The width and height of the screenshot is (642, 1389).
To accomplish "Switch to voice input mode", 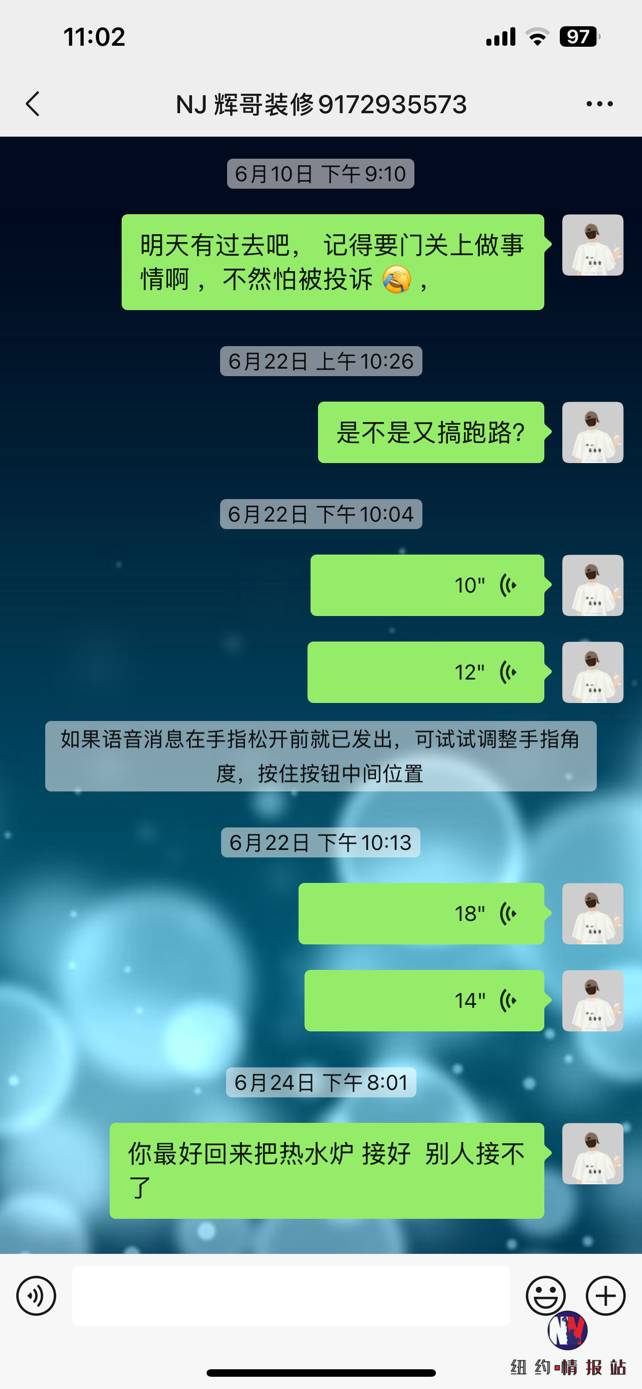I will pyautogui.click(x=36, y=1297).
